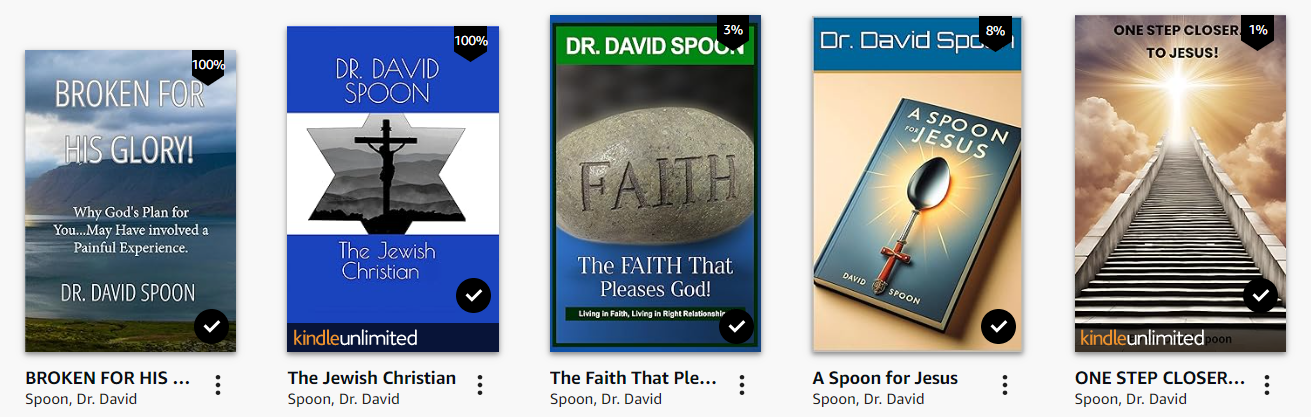Show more options for A Spoon for Jesus
The width and height of the screenshot is (1311, 417).
(1005, 385)
